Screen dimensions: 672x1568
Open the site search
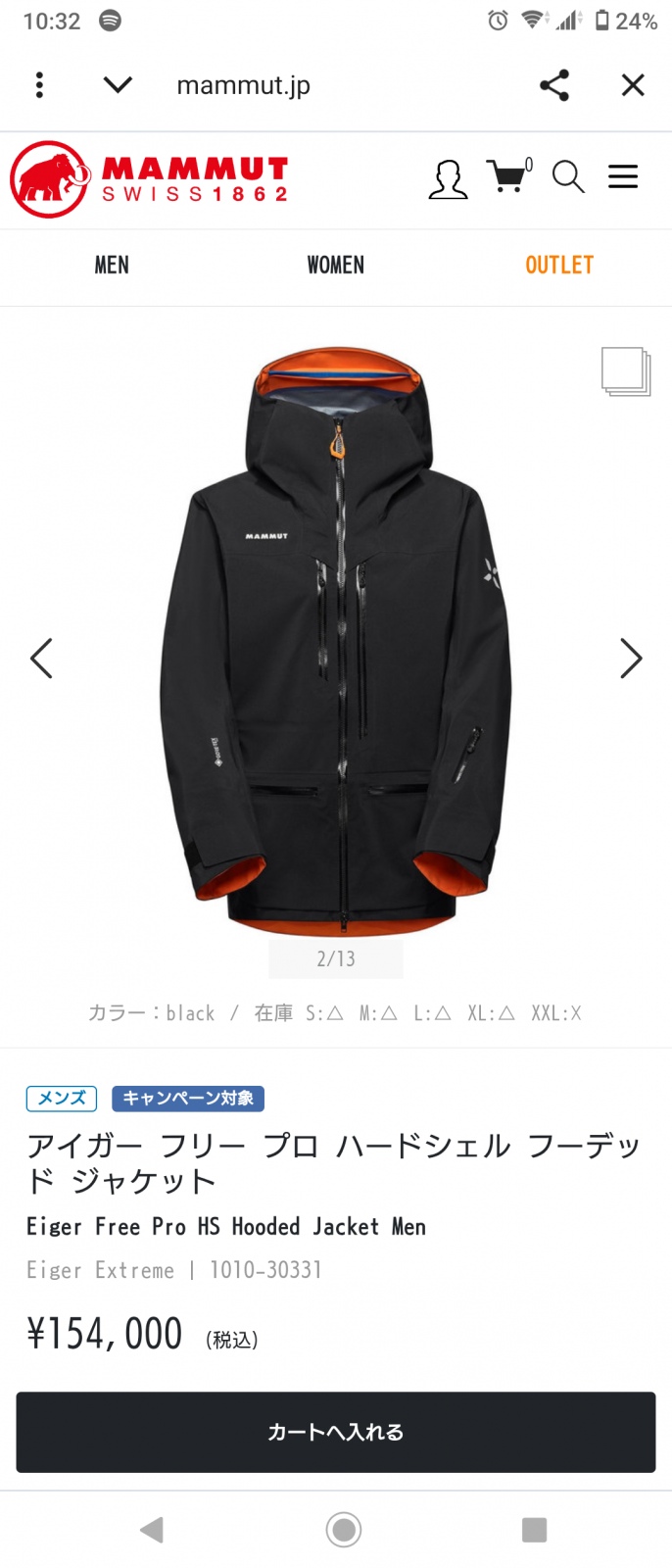[x=567, y=177]
